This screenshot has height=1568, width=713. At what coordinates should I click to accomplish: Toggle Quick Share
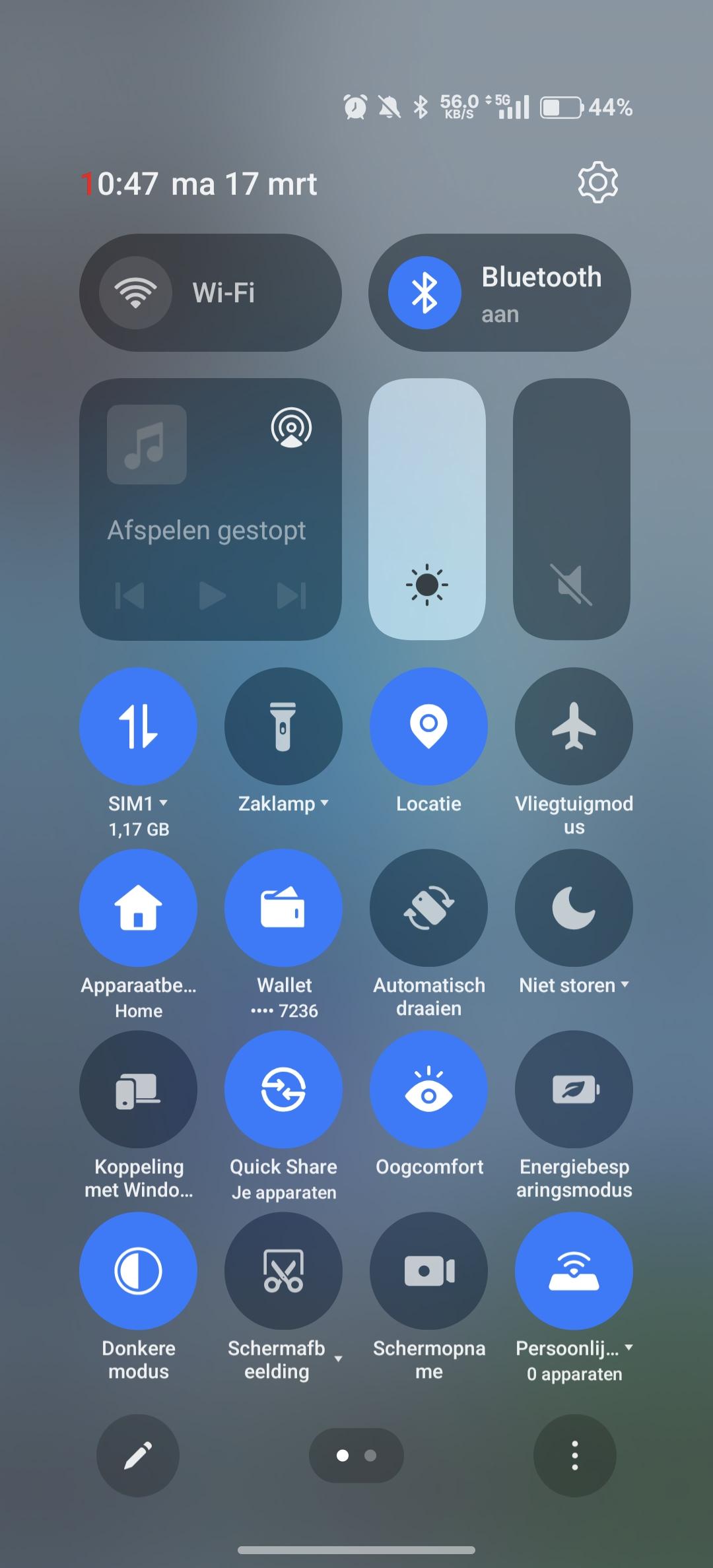(x=283, y=1090)
